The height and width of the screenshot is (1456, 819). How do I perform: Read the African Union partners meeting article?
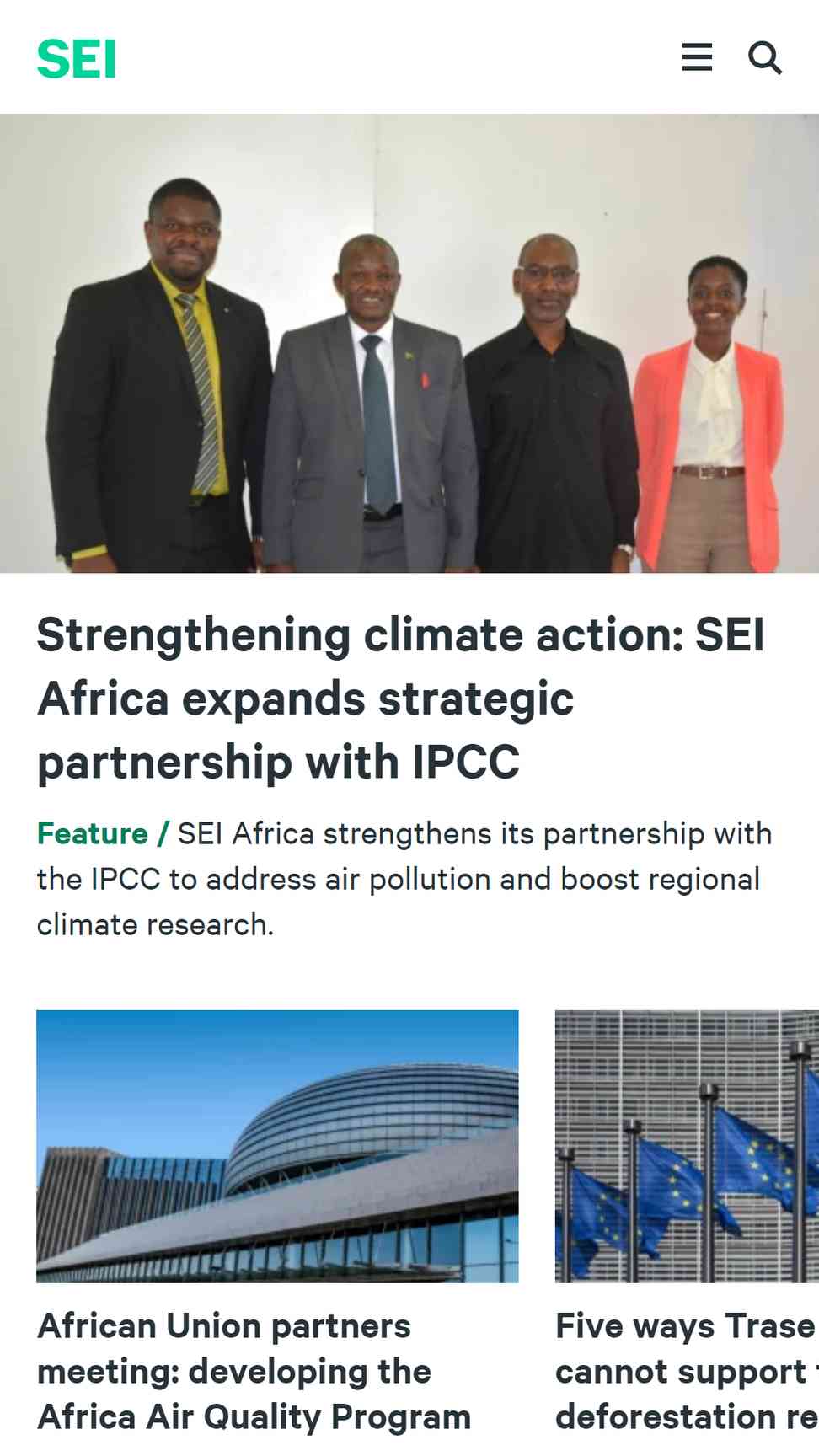coord(254,1372)
